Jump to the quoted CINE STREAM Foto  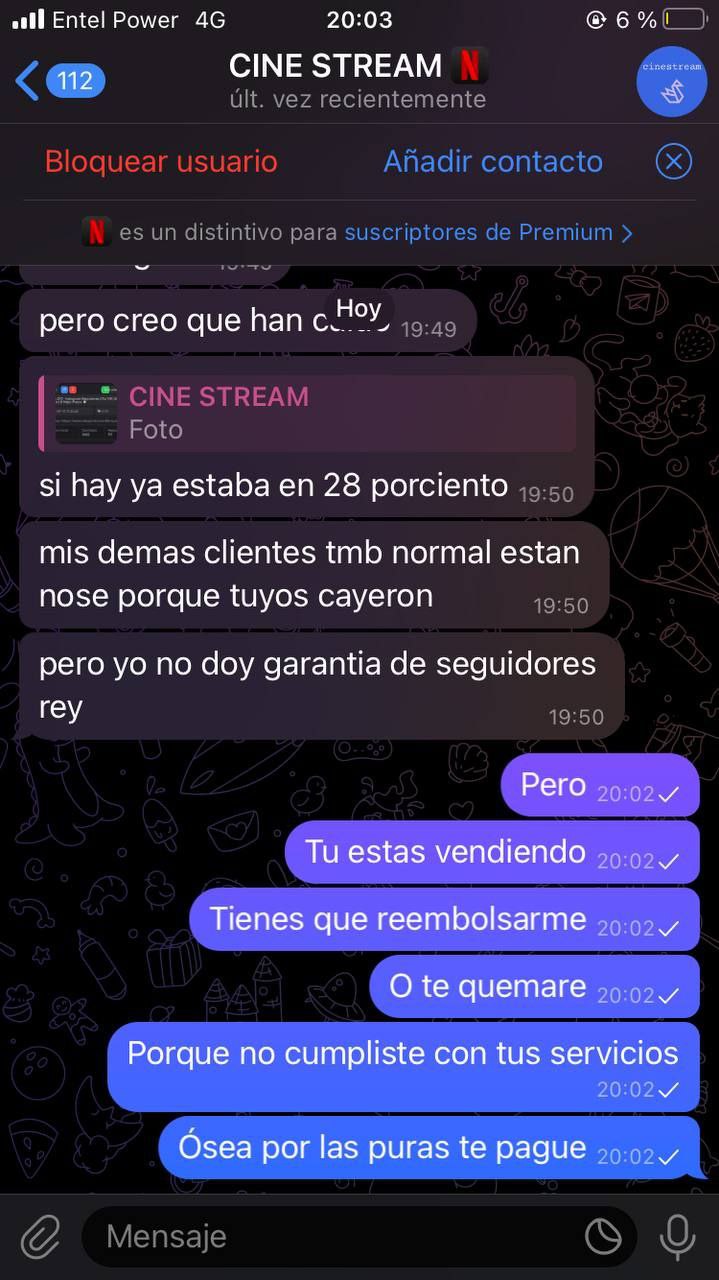coord(308,413)
